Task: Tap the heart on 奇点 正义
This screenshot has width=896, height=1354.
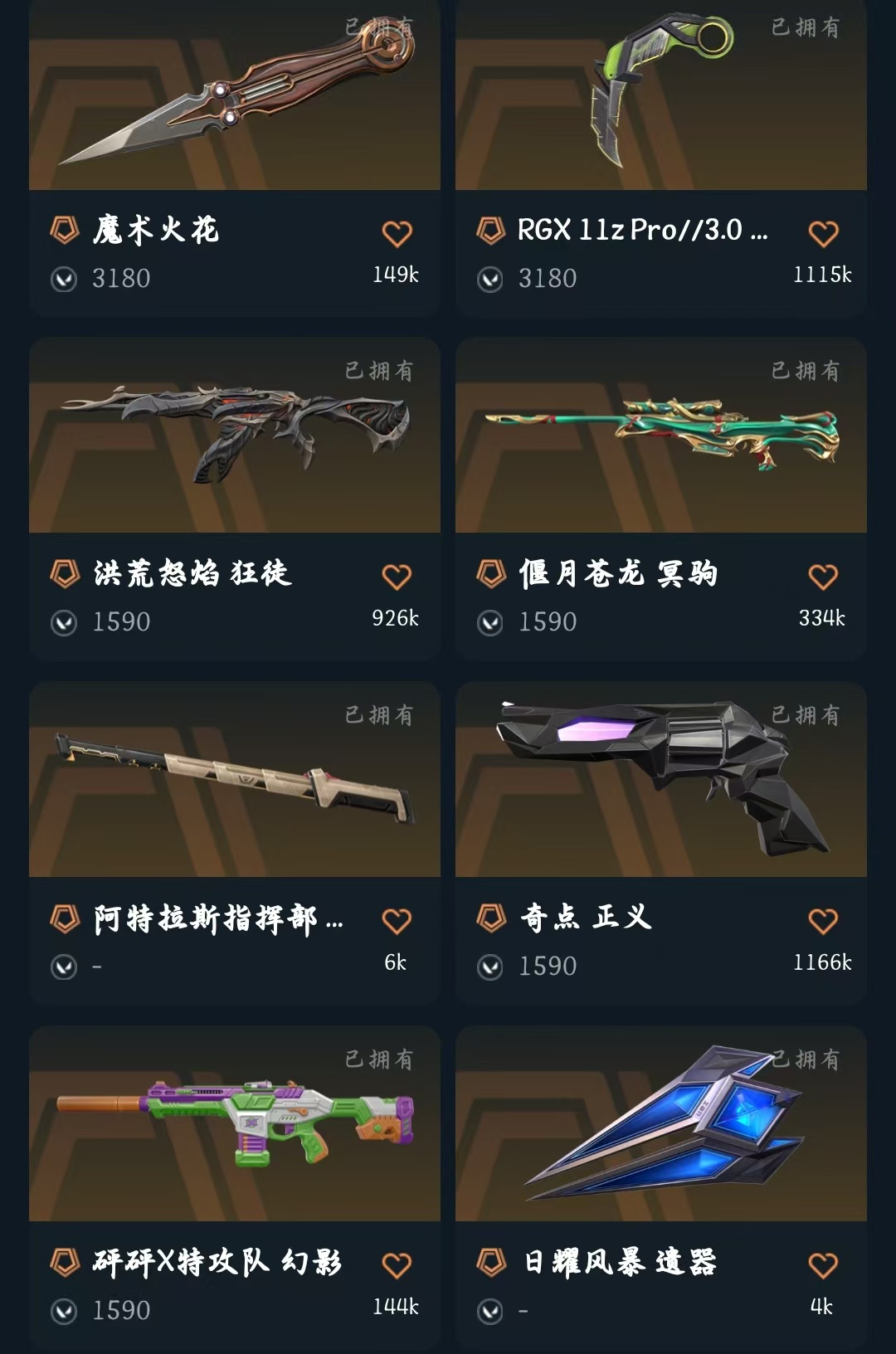Action: 823,921
